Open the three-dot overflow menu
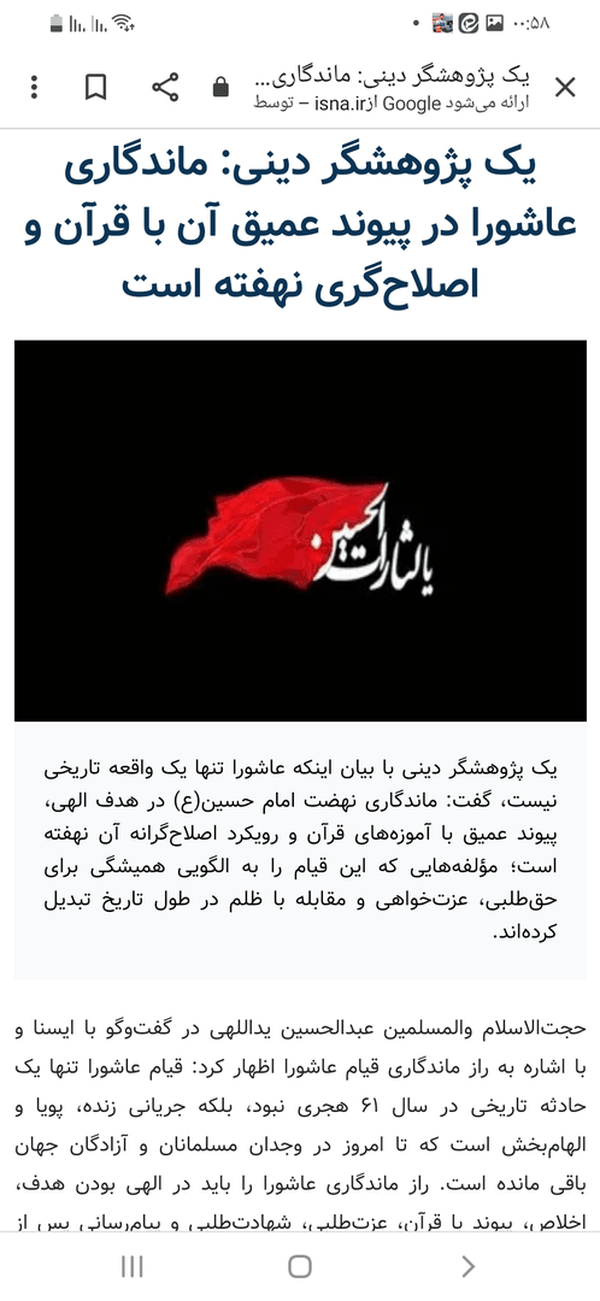This screenshot has width=600, height=1301. point(34,88)
